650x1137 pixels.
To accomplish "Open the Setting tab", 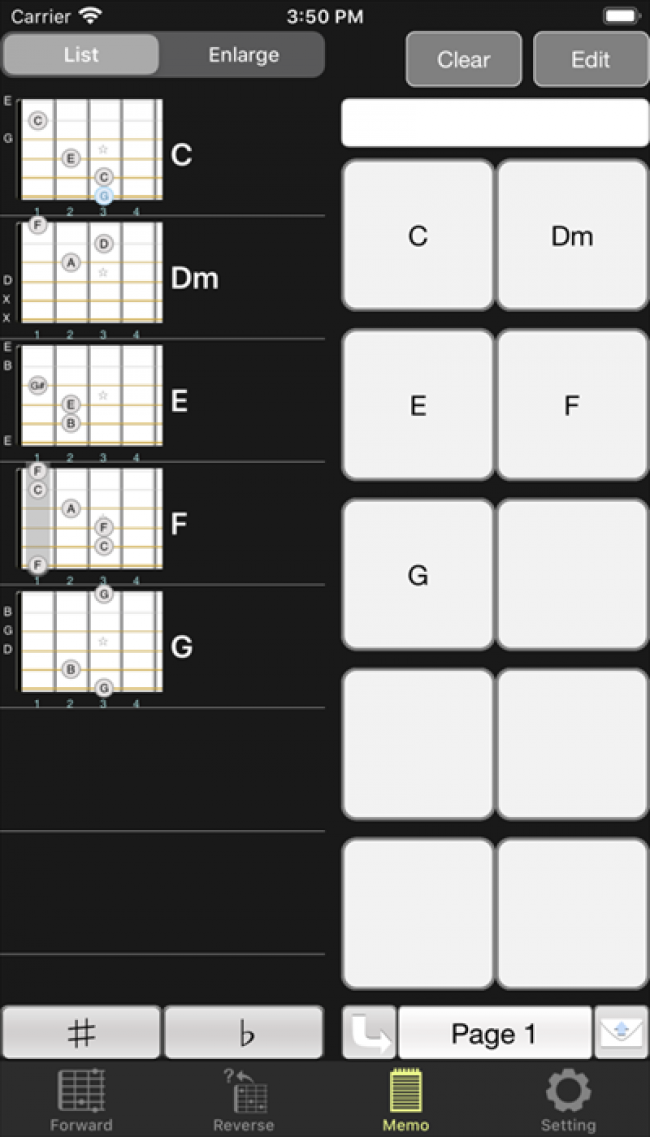I will [x=568, y=1099].
